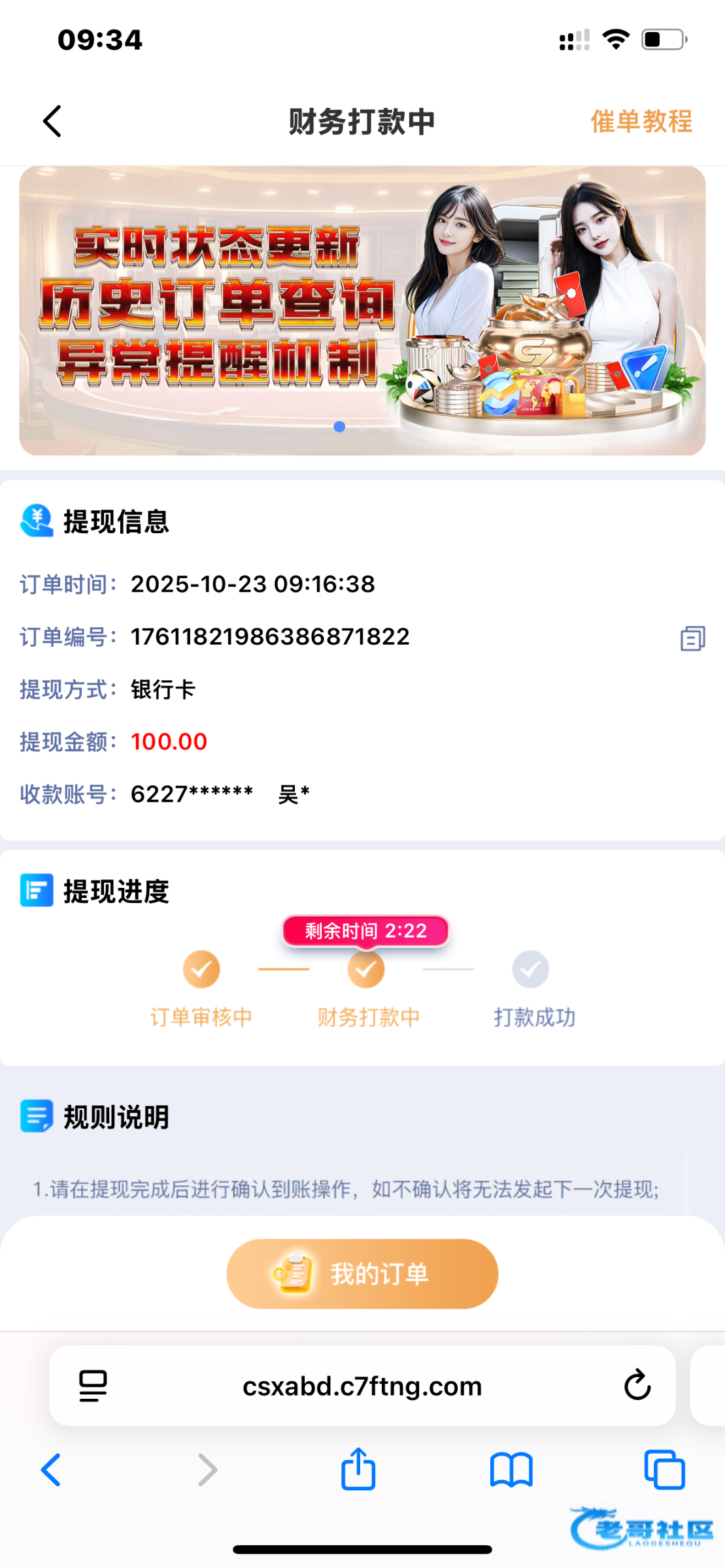
Task: Reload the page in Safari
Action: pyautogui.click(x=637, y=1385)
